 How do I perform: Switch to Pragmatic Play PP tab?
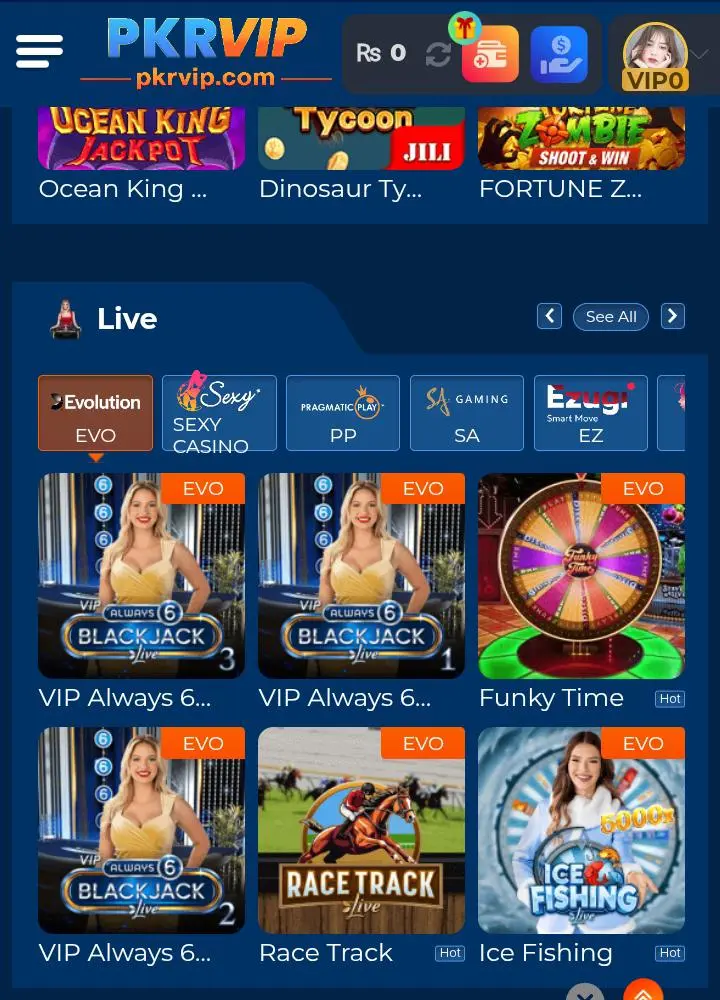[343, 413]
